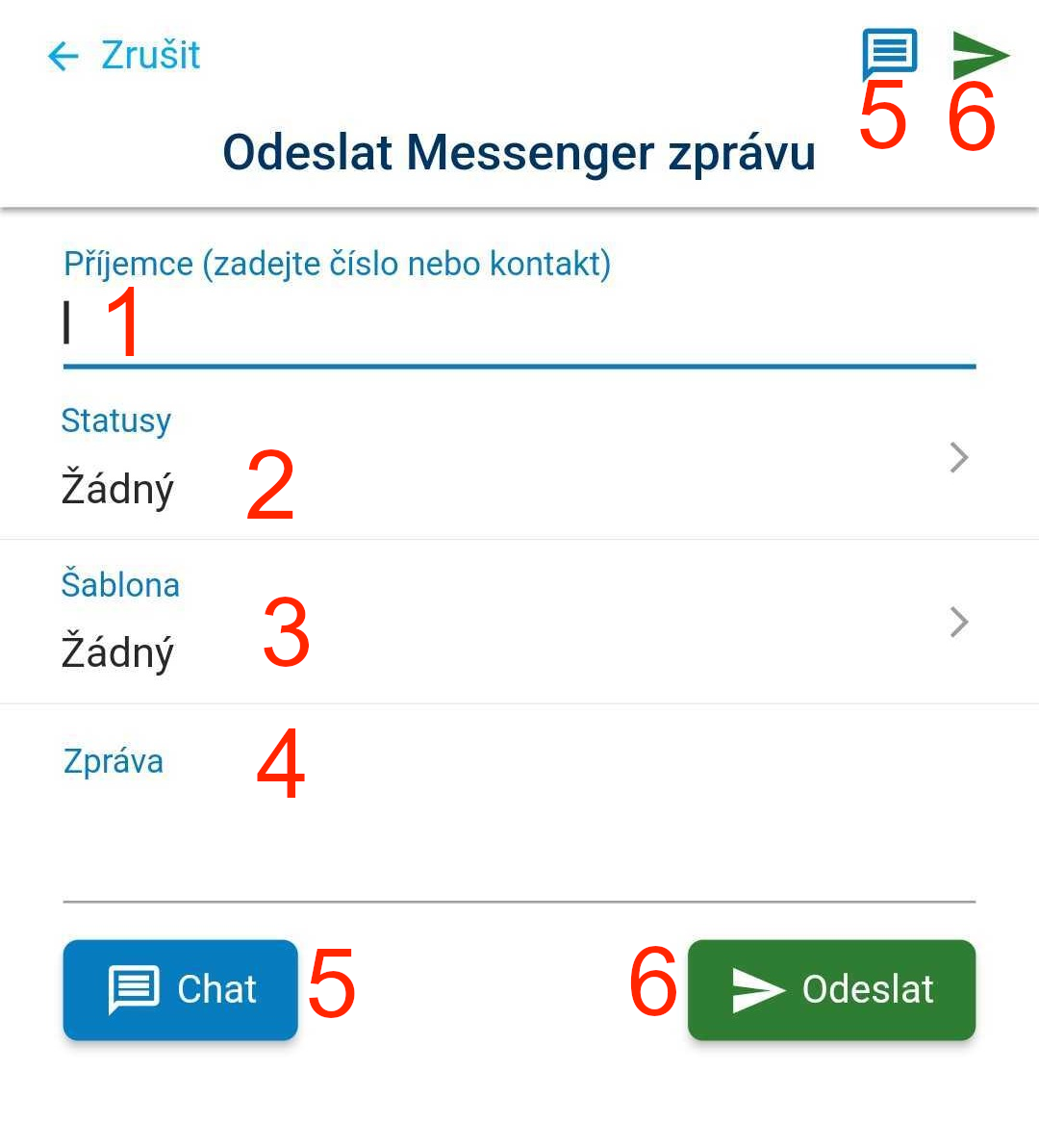Tap the green Odeslat button
The image size is (1039, 1148).
(x=831, y=989)
